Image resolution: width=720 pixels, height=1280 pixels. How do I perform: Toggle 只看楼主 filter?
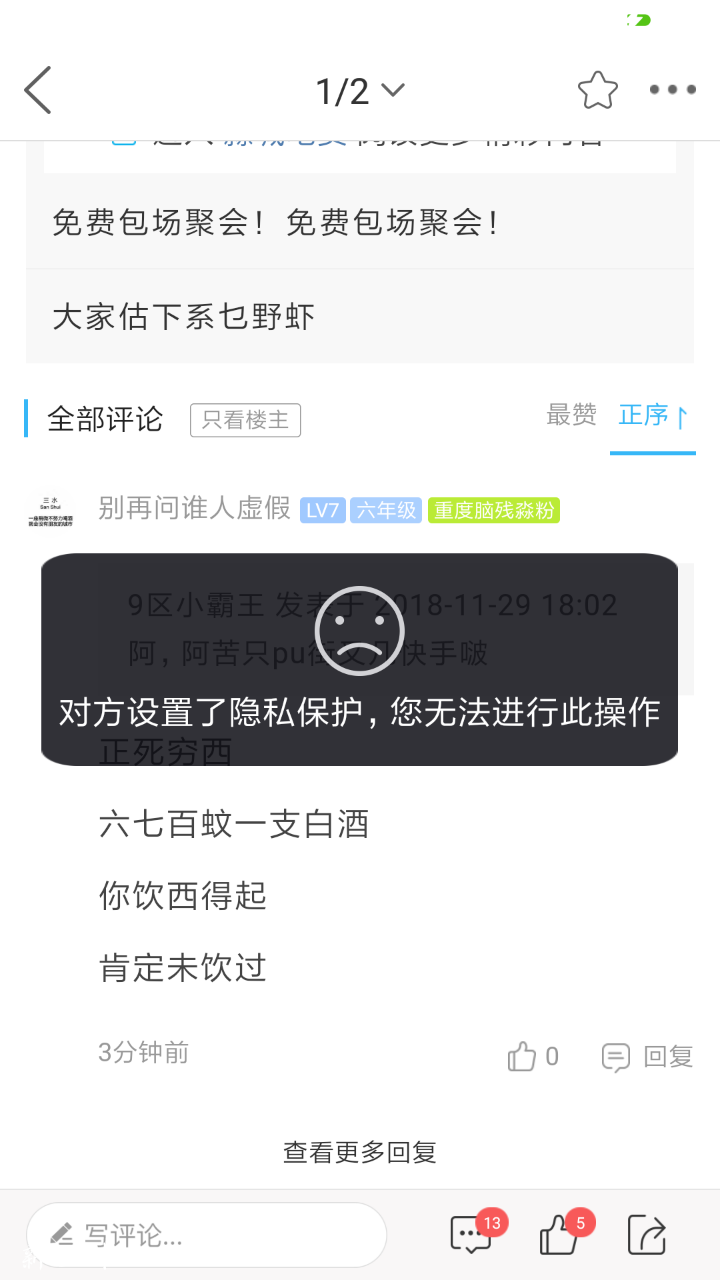pos(245,420)
